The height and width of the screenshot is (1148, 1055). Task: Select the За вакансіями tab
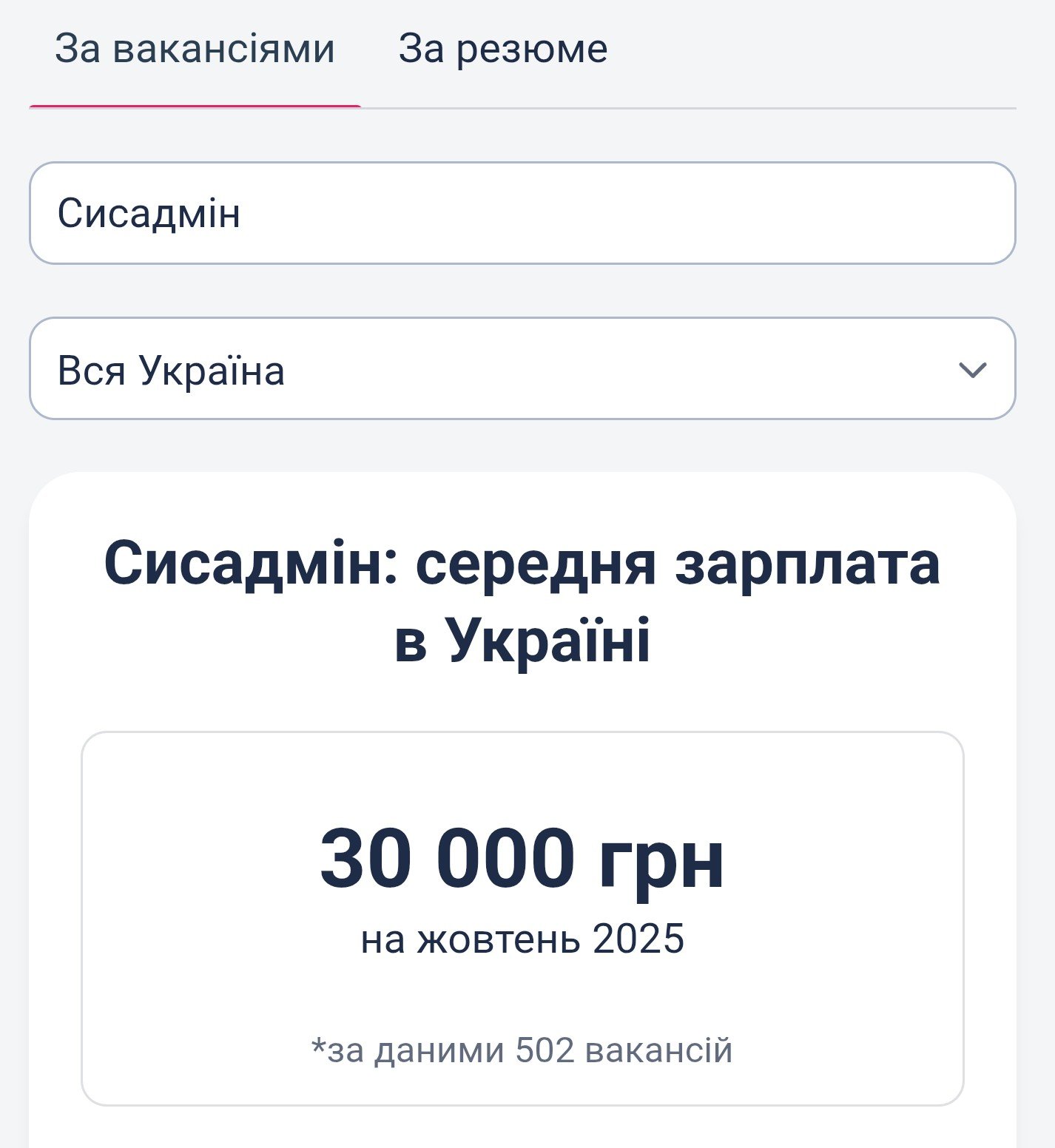[x=195, y=50]
